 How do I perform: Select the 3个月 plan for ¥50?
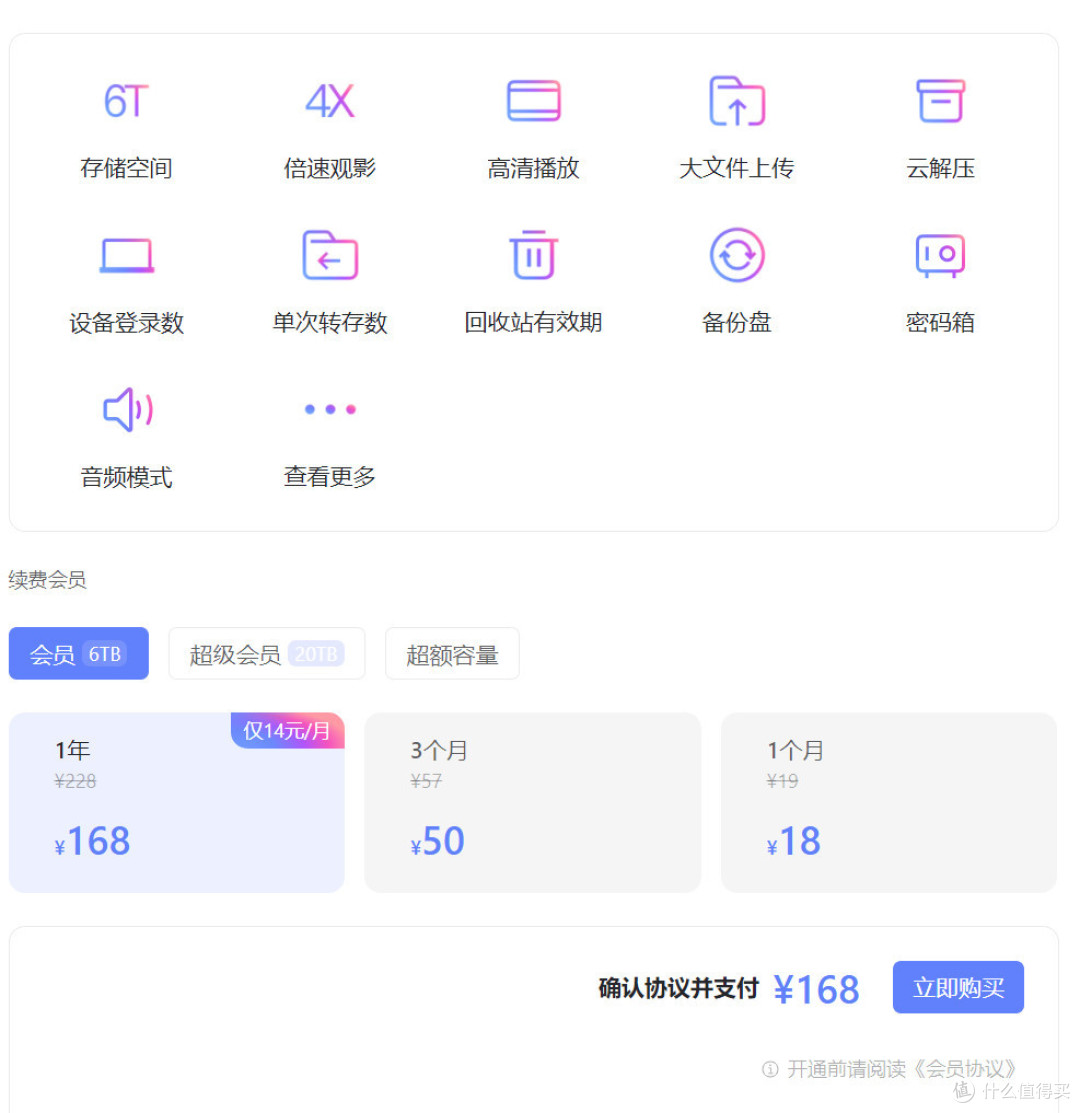click(532, 802)
